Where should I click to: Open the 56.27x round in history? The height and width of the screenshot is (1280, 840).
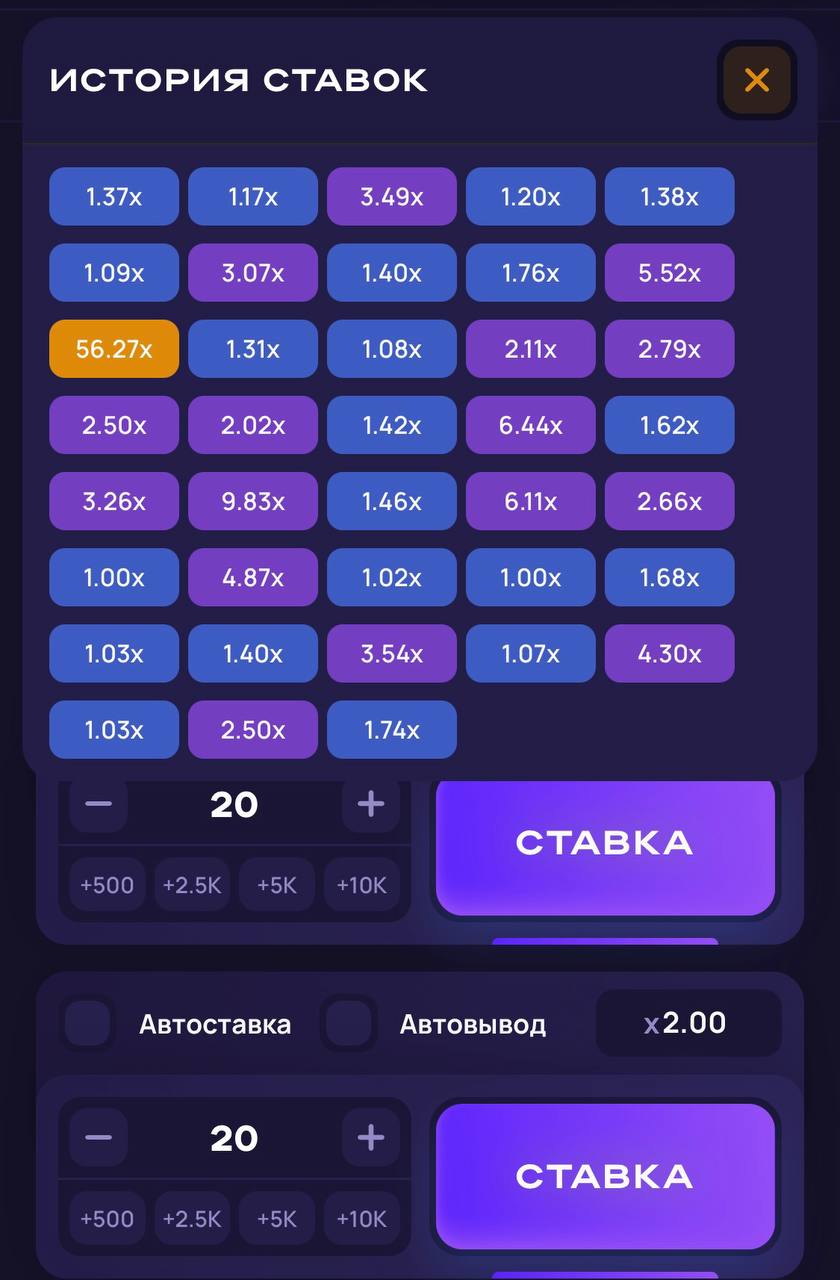[x=114, y=349]
